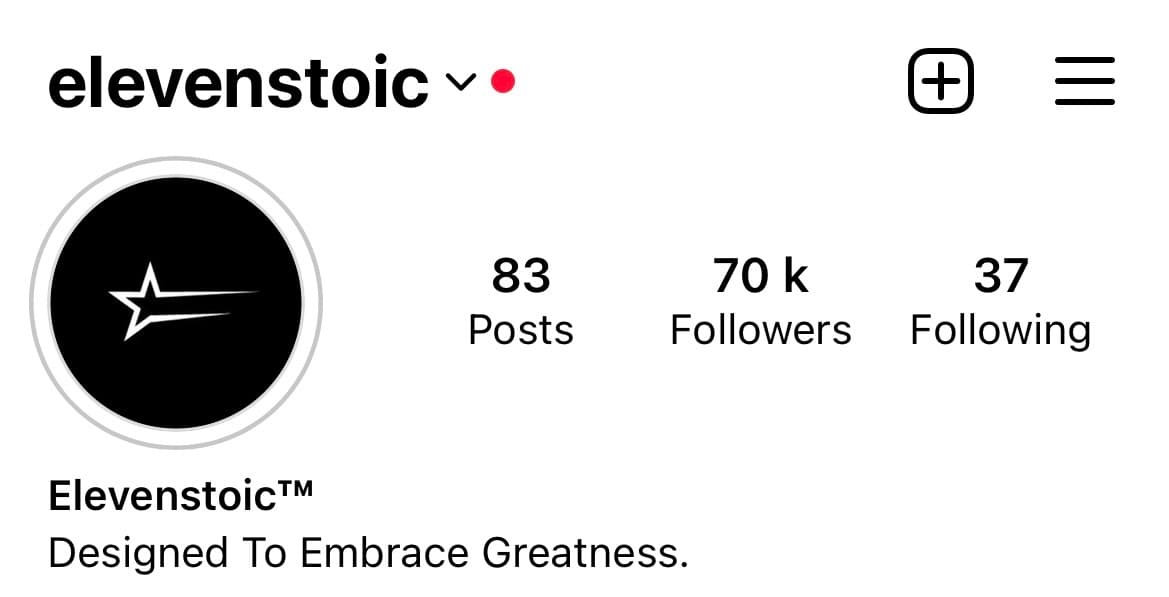Tap the Elevenstoic profile picture

pyautogui.click(x=176, y=302)
